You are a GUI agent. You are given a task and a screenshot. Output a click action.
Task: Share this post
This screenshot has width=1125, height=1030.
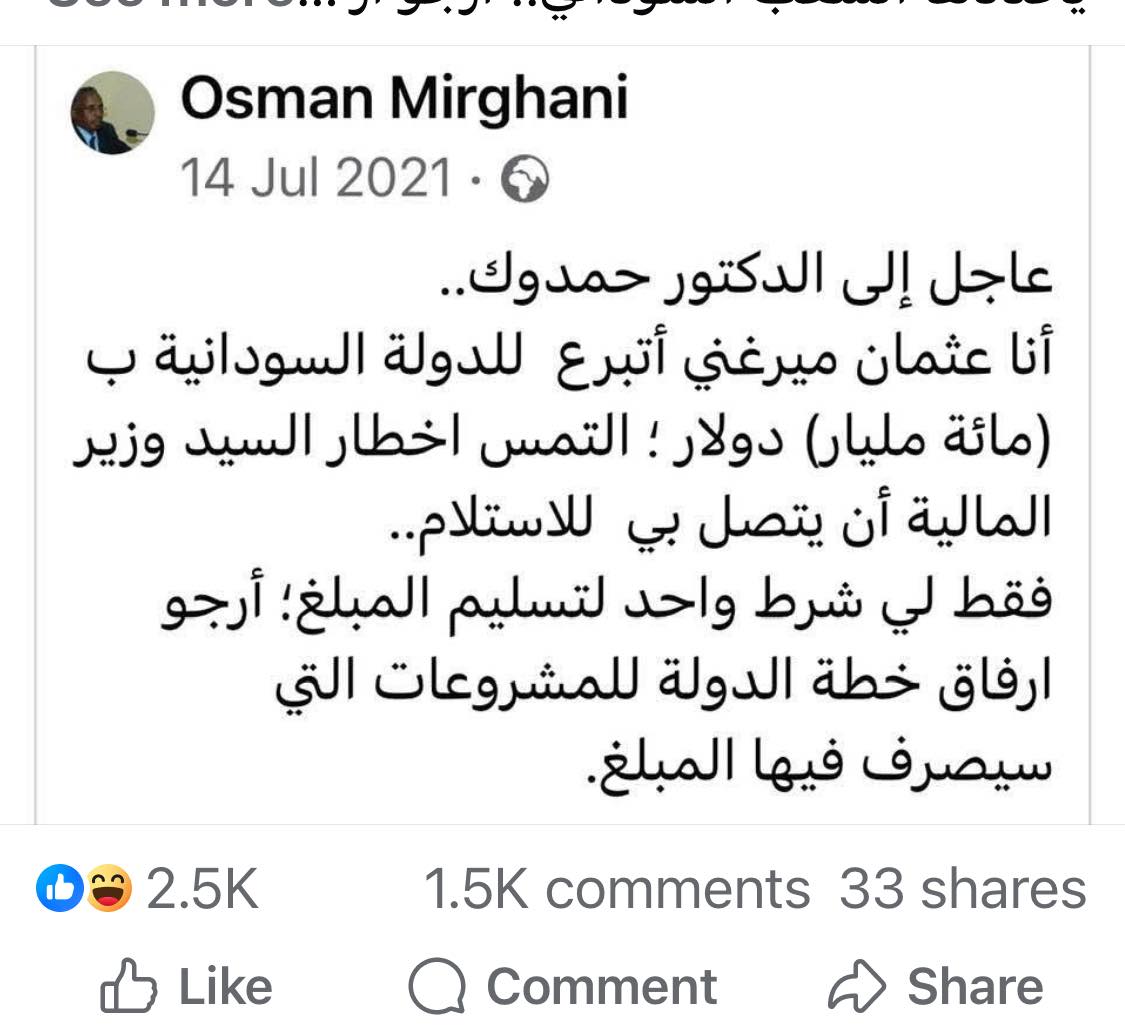[936, 987]
